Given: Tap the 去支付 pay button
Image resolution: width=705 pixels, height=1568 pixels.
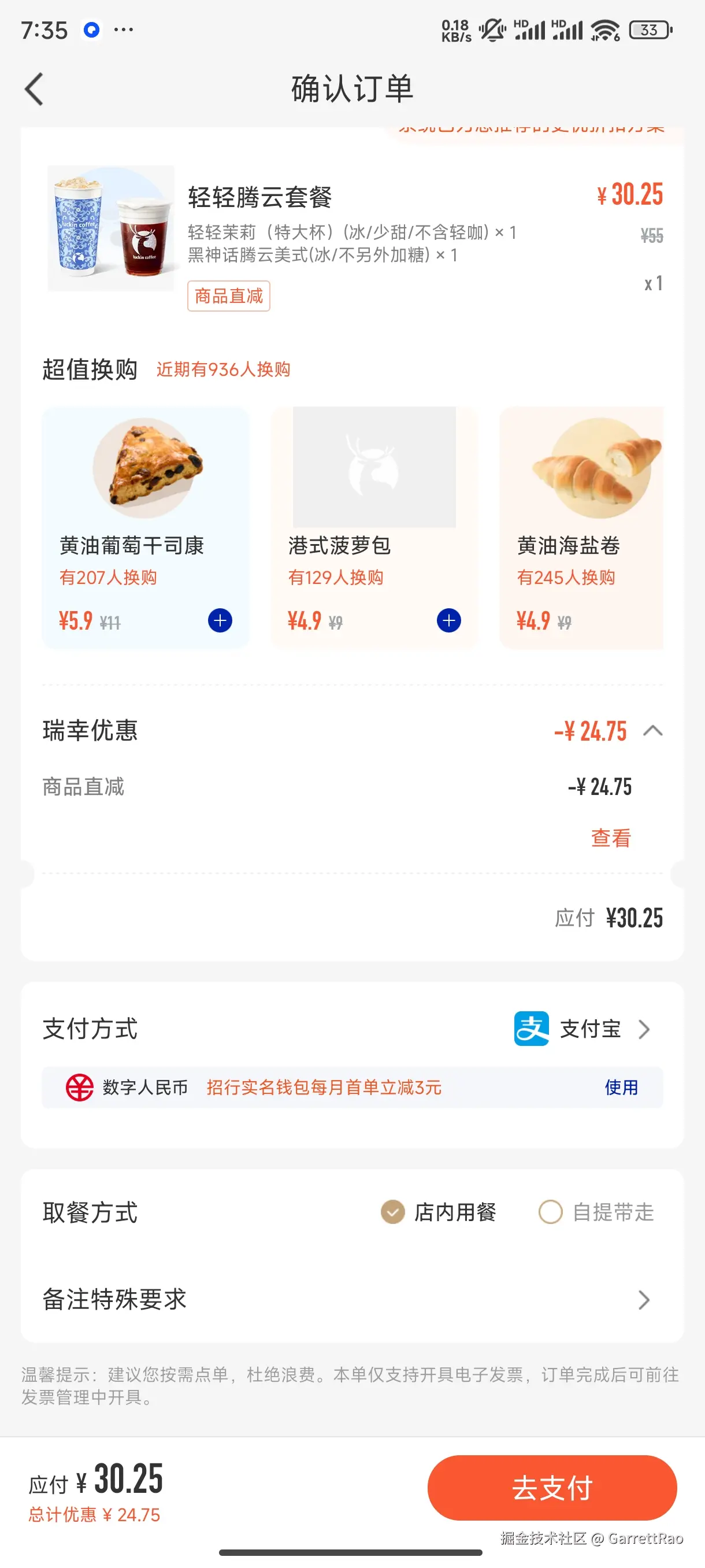Looking at the screenshot, I should (551, 1488).
